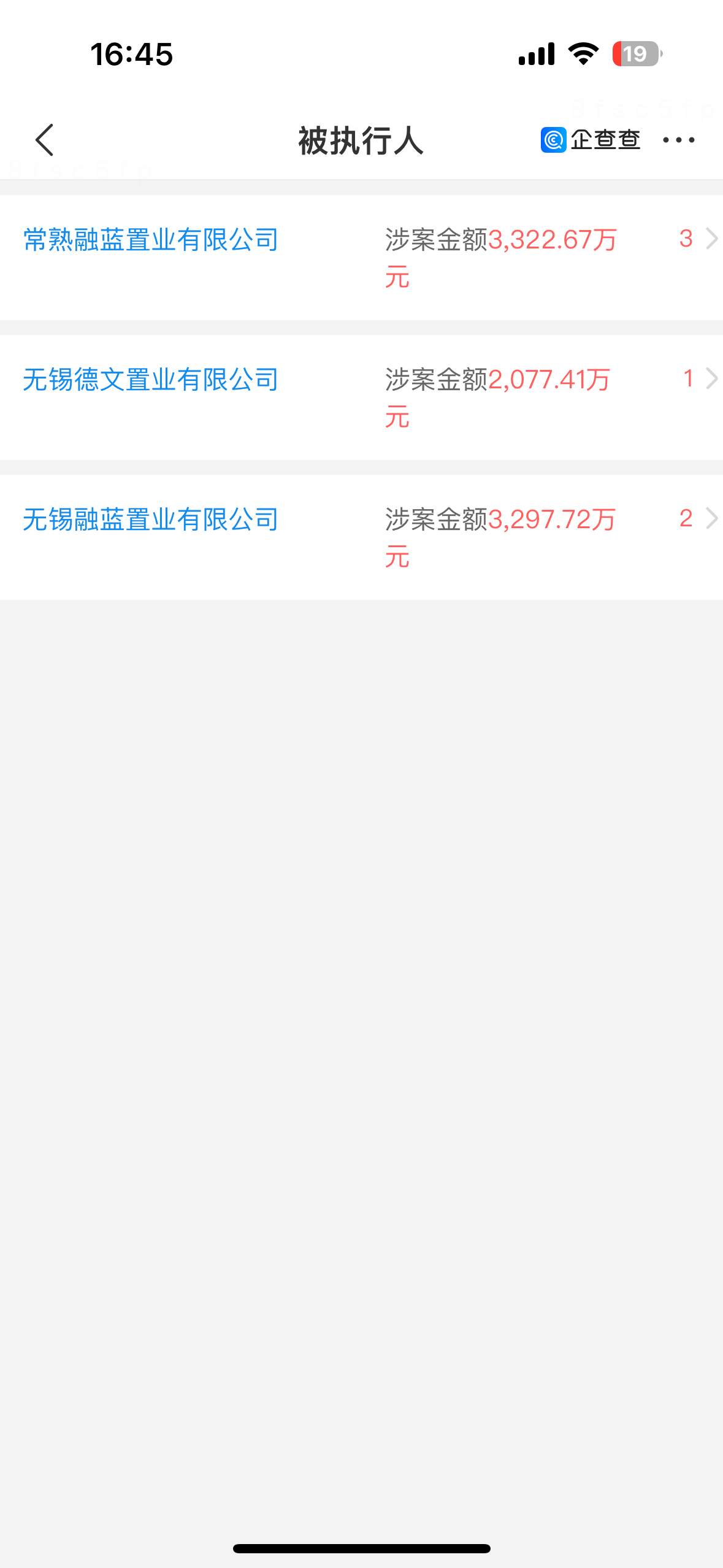
Task: Go back from the 被执行人 page
Action: tap(45, 140)
